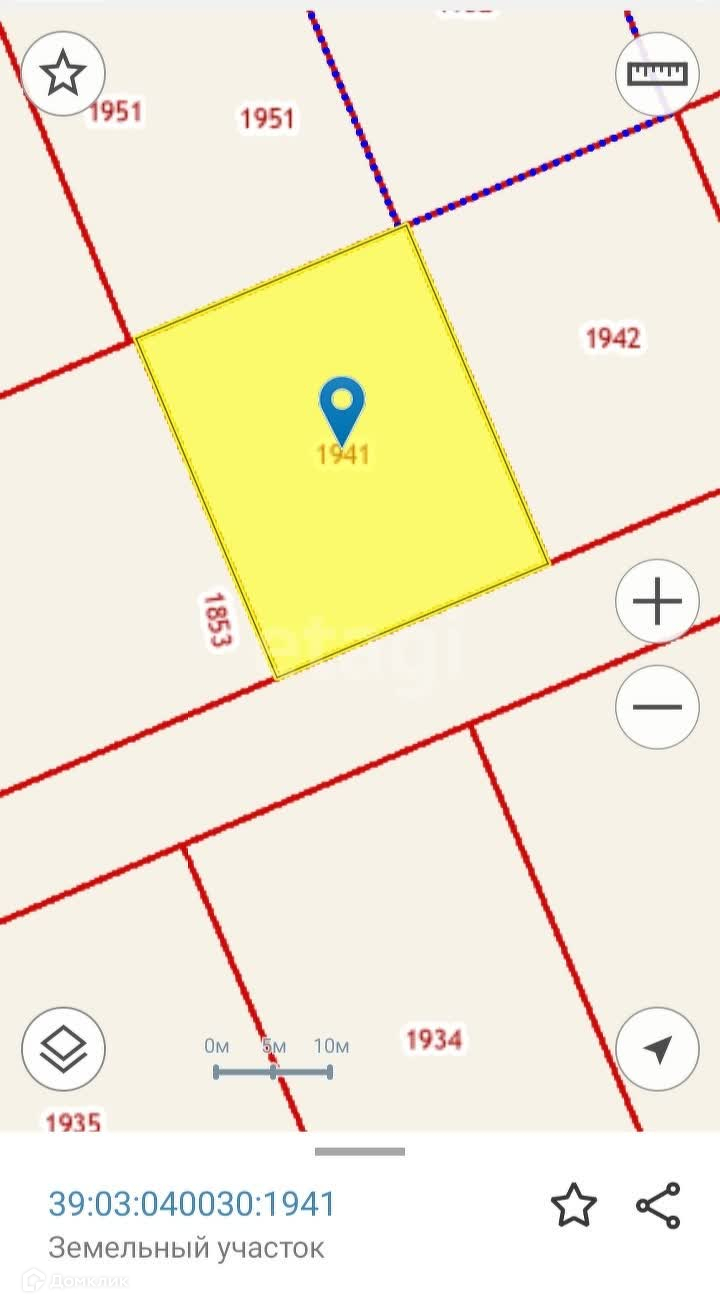Activate the ruler measuring tool
Image resolution: width=720 pixels, height=1307 pixels.
click(657, 73)
